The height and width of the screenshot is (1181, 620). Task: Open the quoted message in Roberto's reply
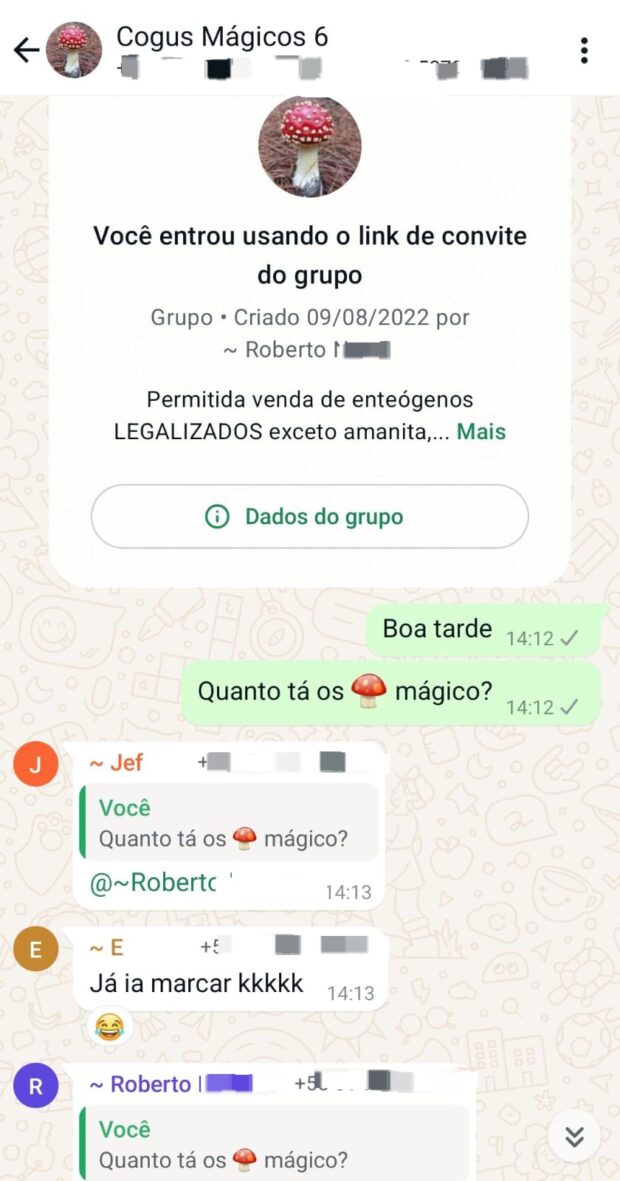pos(270,1143)
